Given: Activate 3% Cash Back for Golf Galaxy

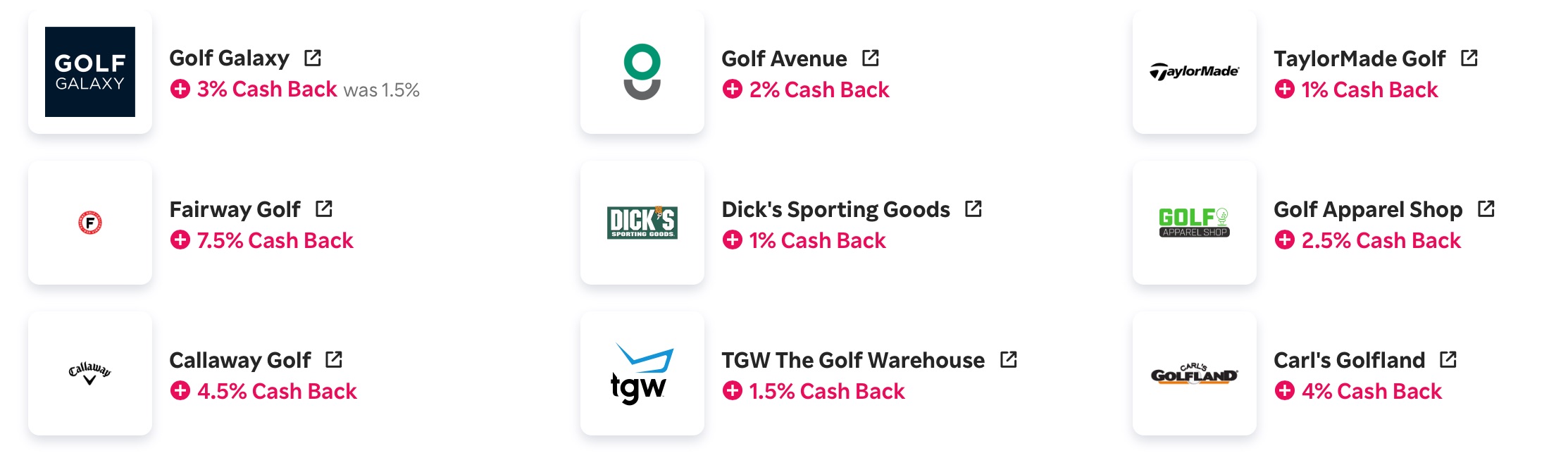Looking at the screenshot, I should click(254, 89).
